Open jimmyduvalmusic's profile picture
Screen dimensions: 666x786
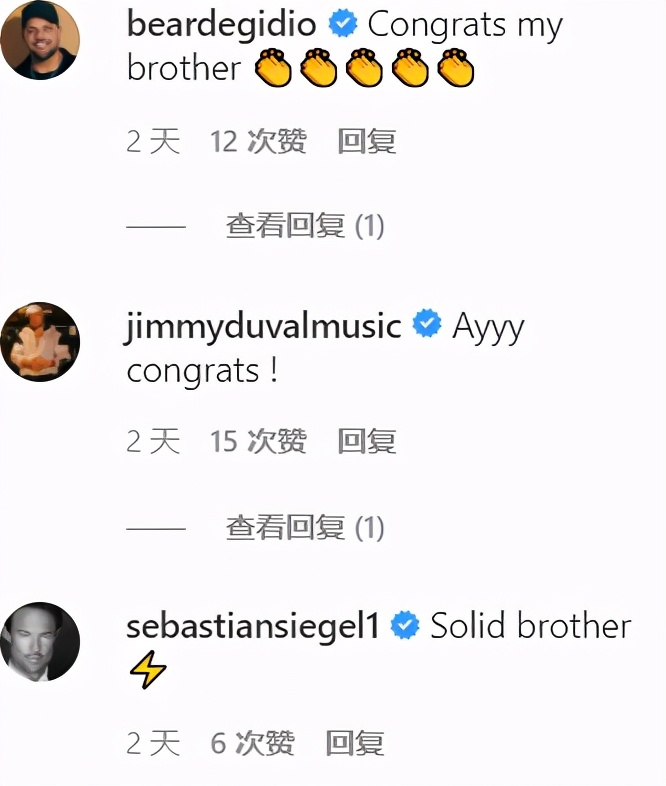pos(40,342)
